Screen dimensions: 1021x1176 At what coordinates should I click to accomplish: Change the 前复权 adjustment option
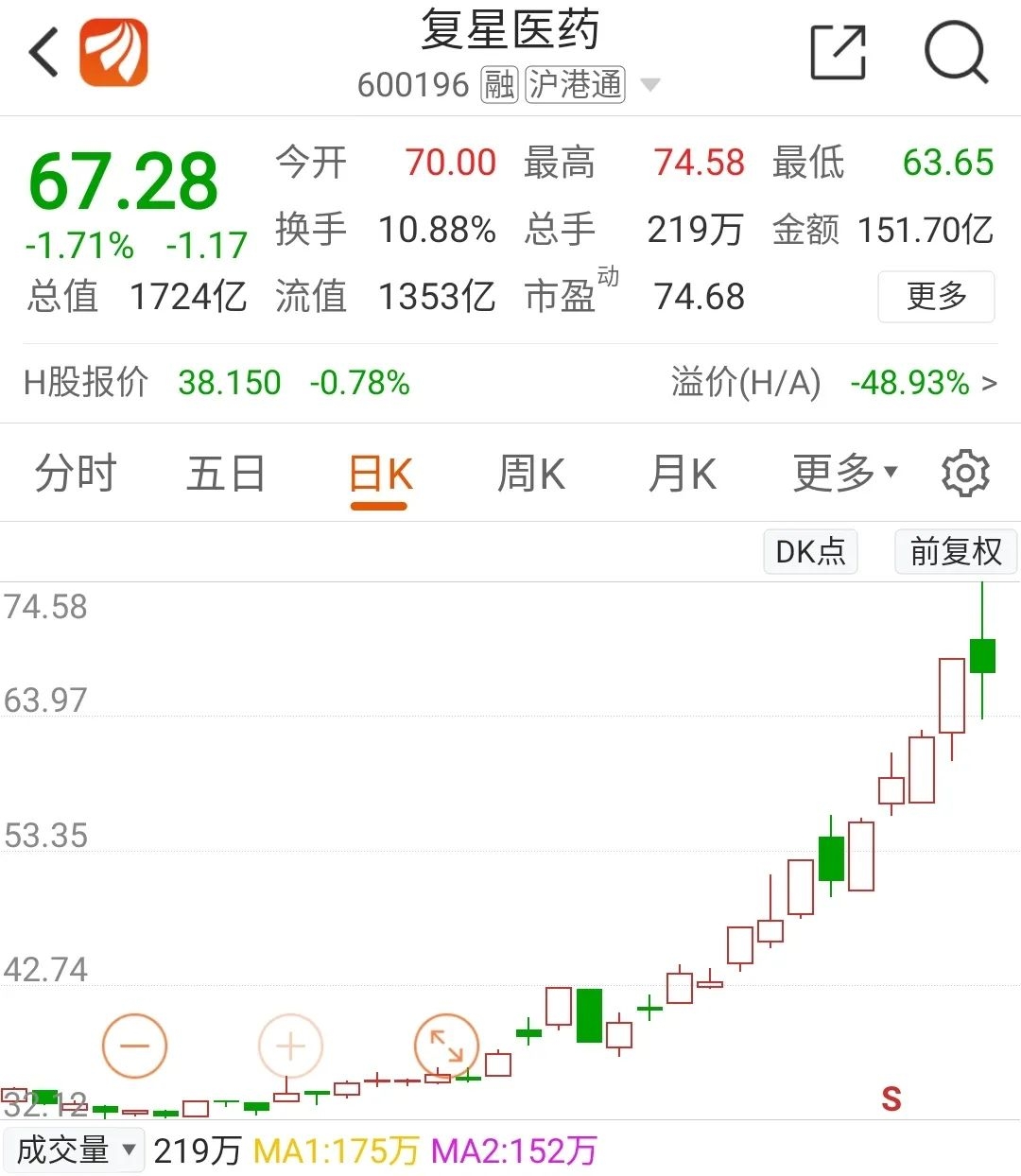tap(955, 551)
